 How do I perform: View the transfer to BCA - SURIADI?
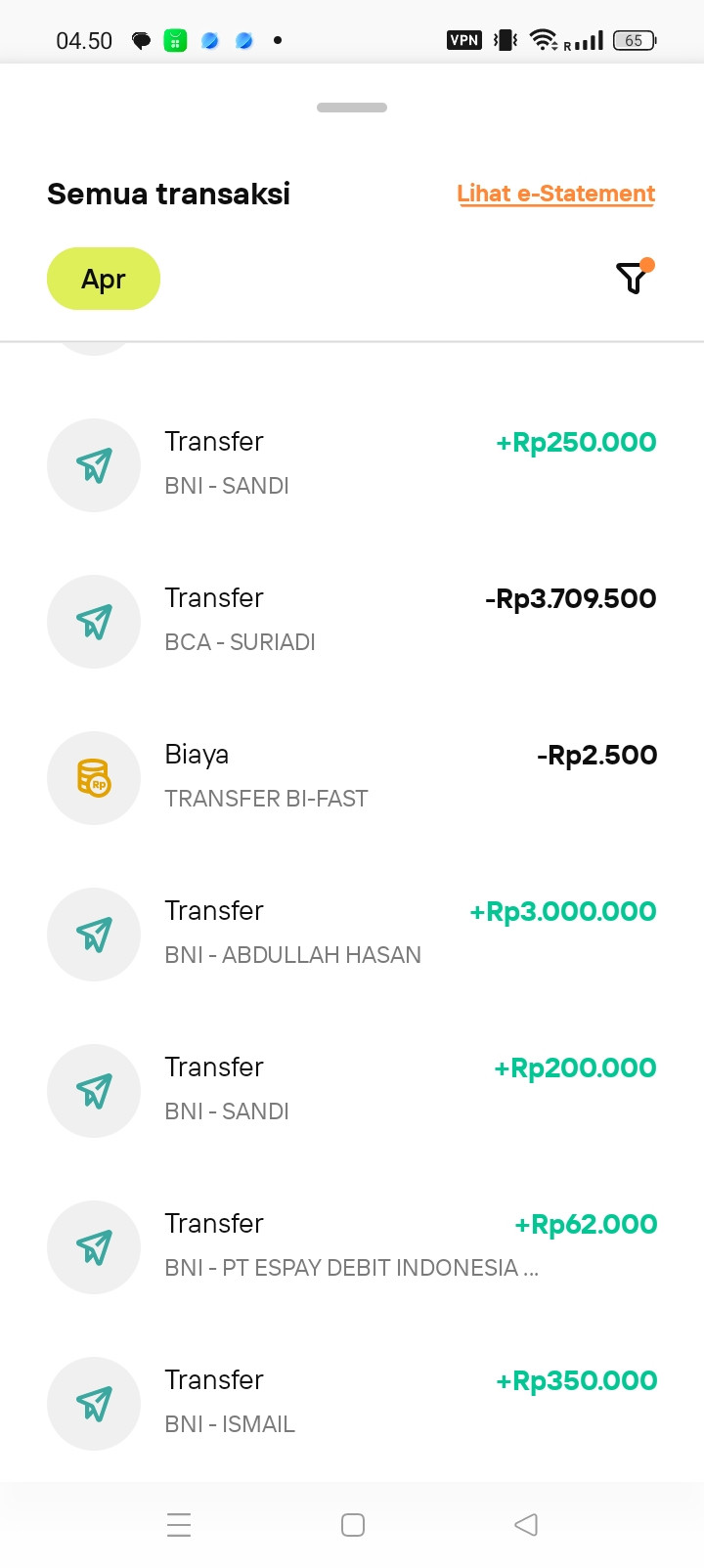(x=352, y=621)
